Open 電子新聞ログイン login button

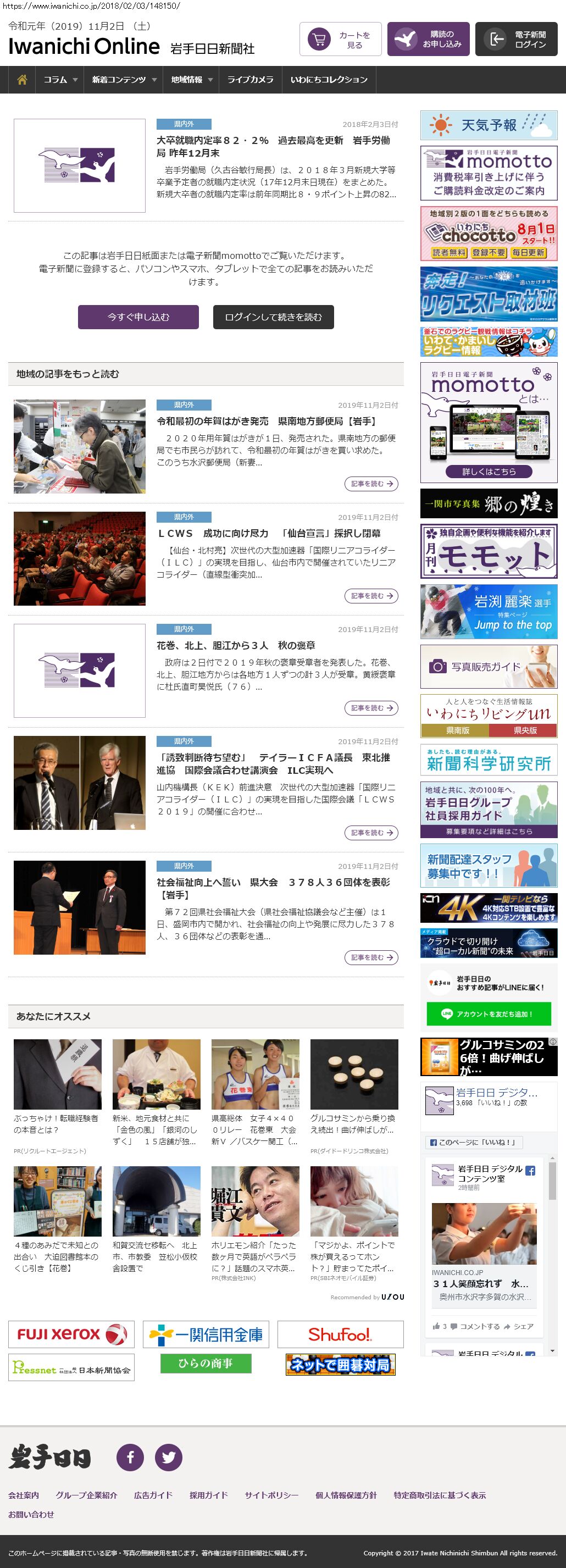pos(520,40)
